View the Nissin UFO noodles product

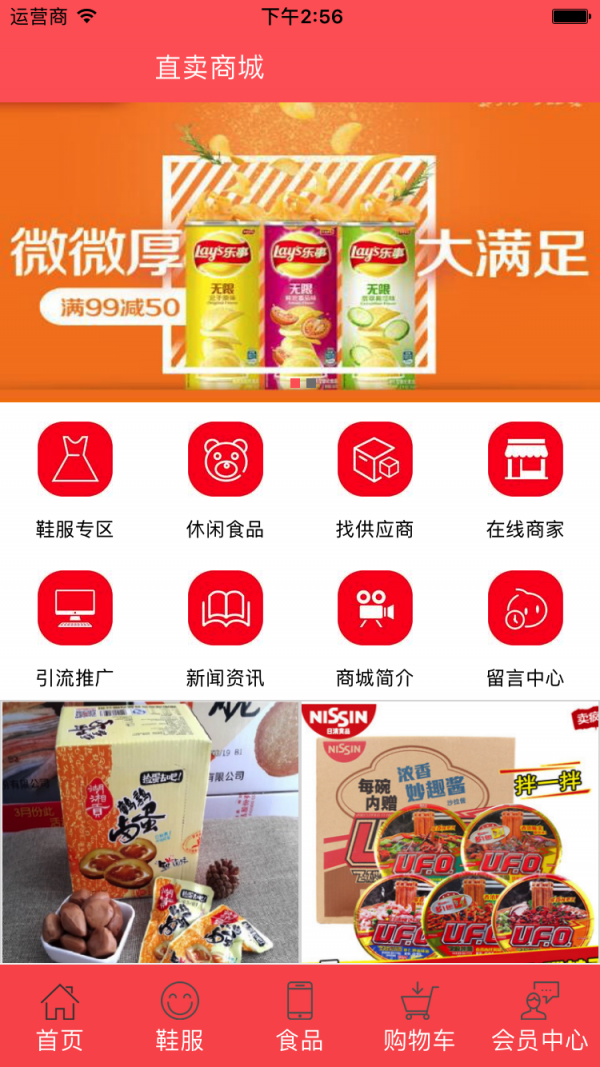(450, 832)
